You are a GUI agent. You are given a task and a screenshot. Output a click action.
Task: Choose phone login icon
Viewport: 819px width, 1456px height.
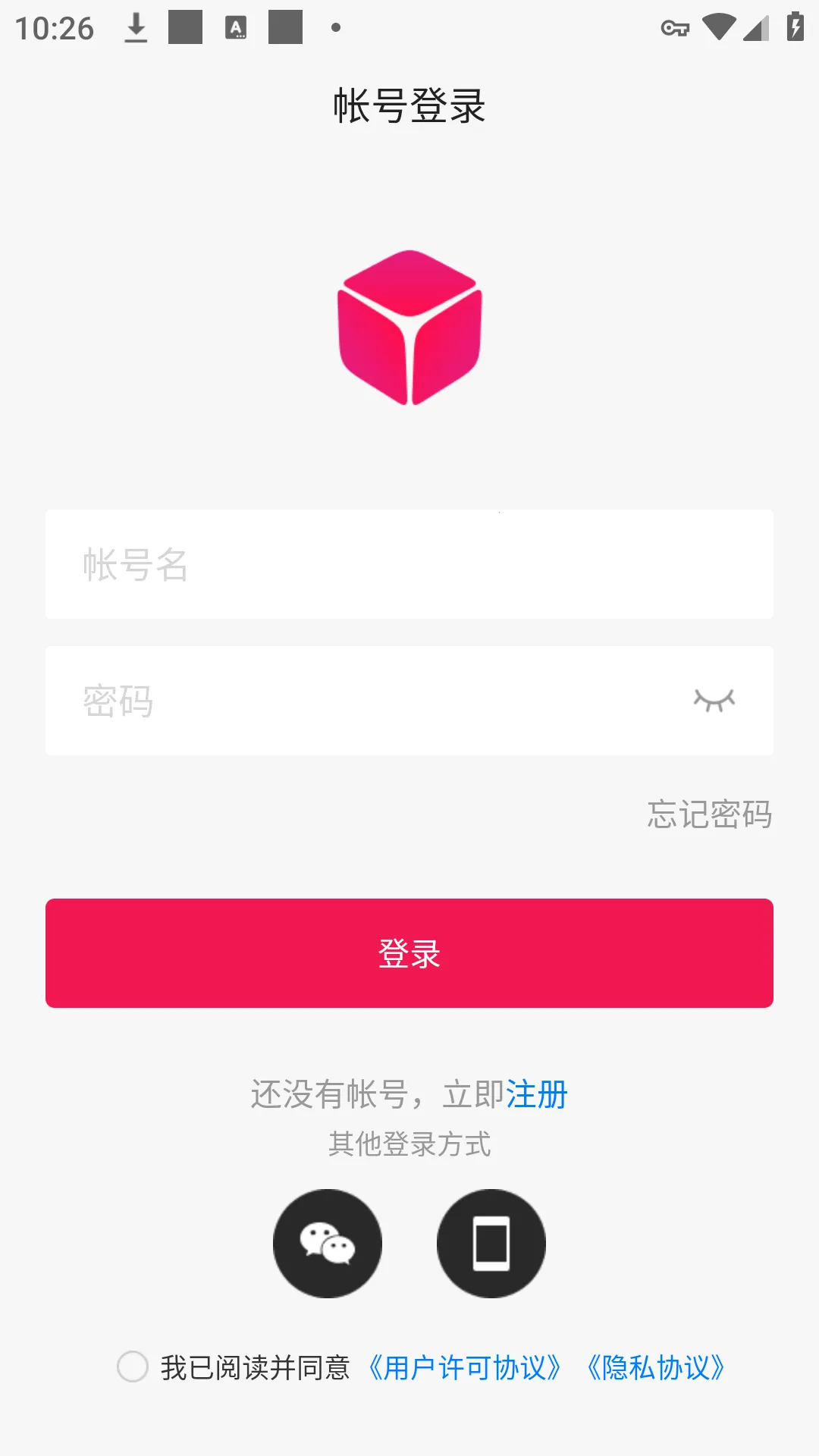click(491, 1244)
